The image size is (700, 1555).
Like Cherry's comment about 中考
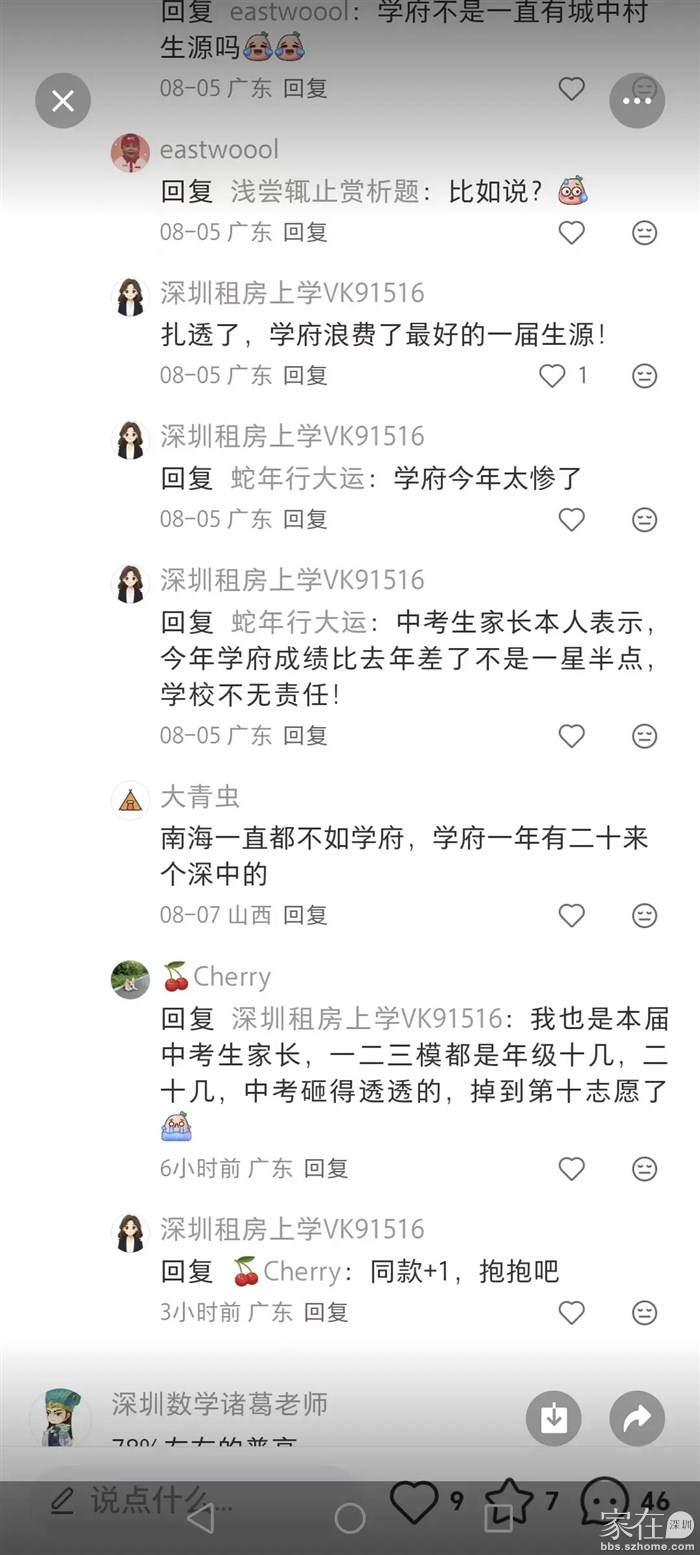coord(571,1168)
